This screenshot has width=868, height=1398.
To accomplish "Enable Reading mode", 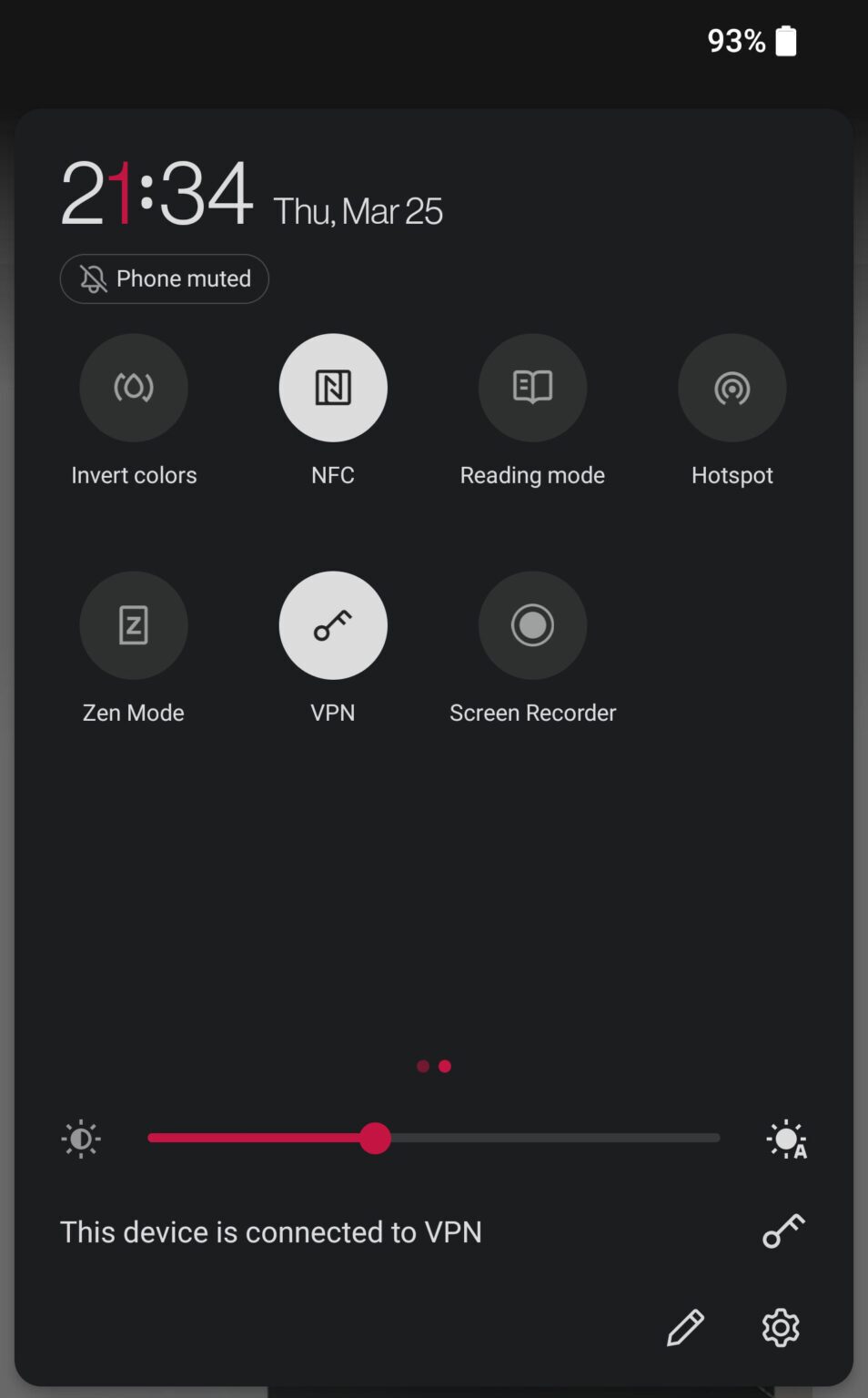I will click(x=532, y=388).
